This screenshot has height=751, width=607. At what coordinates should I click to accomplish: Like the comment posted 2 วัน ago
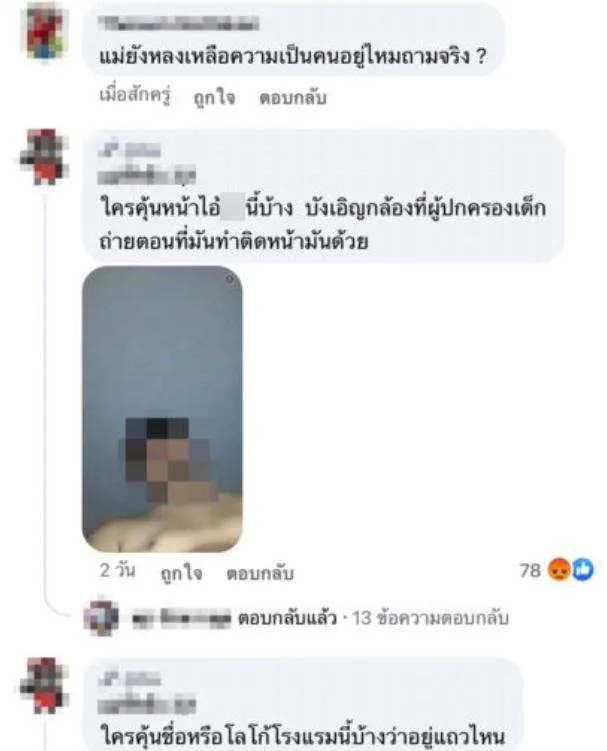coord(180,573)
